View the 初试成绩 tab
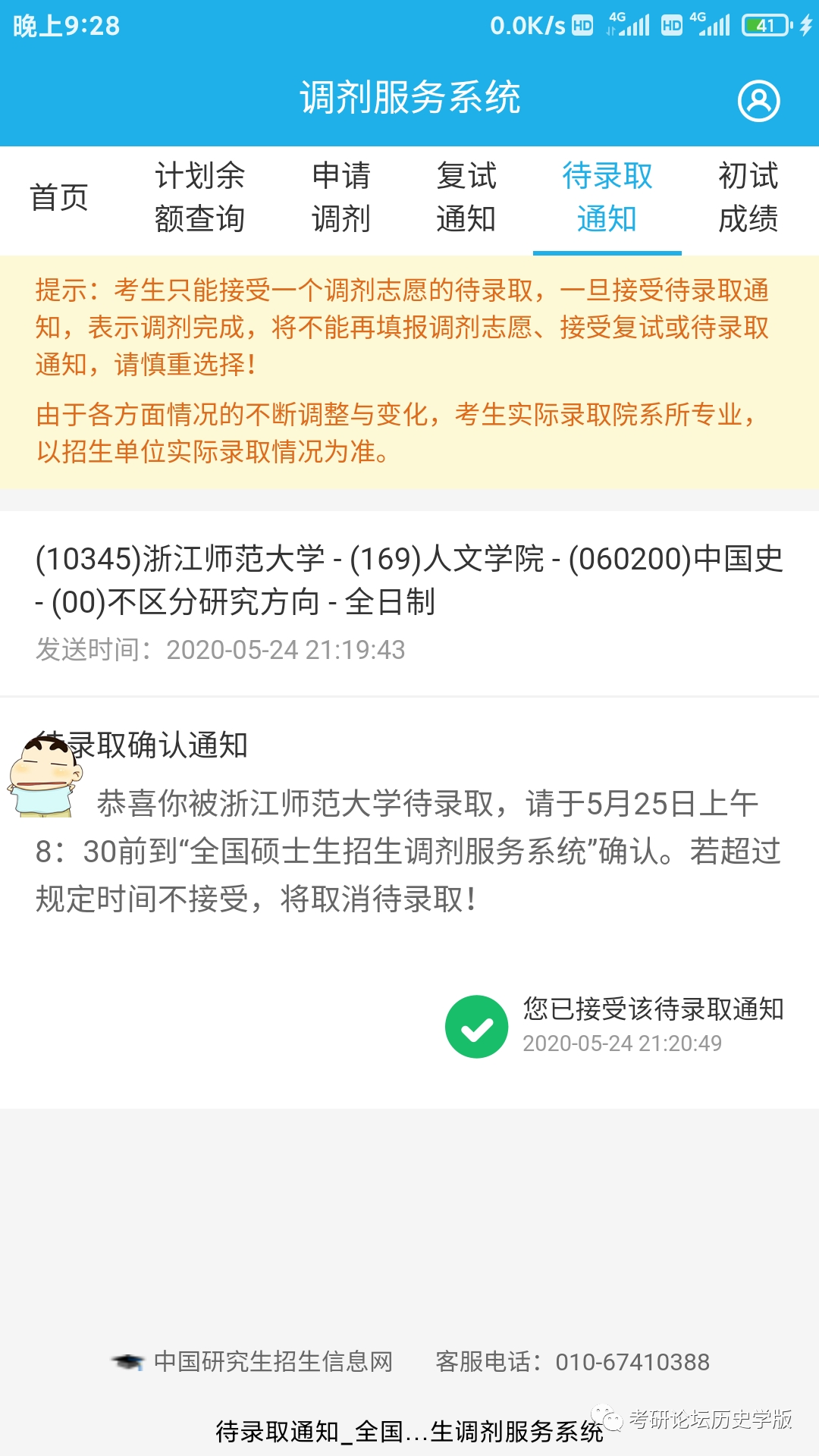This screenshot has width=819, height=1456. [x=748, y=198]
